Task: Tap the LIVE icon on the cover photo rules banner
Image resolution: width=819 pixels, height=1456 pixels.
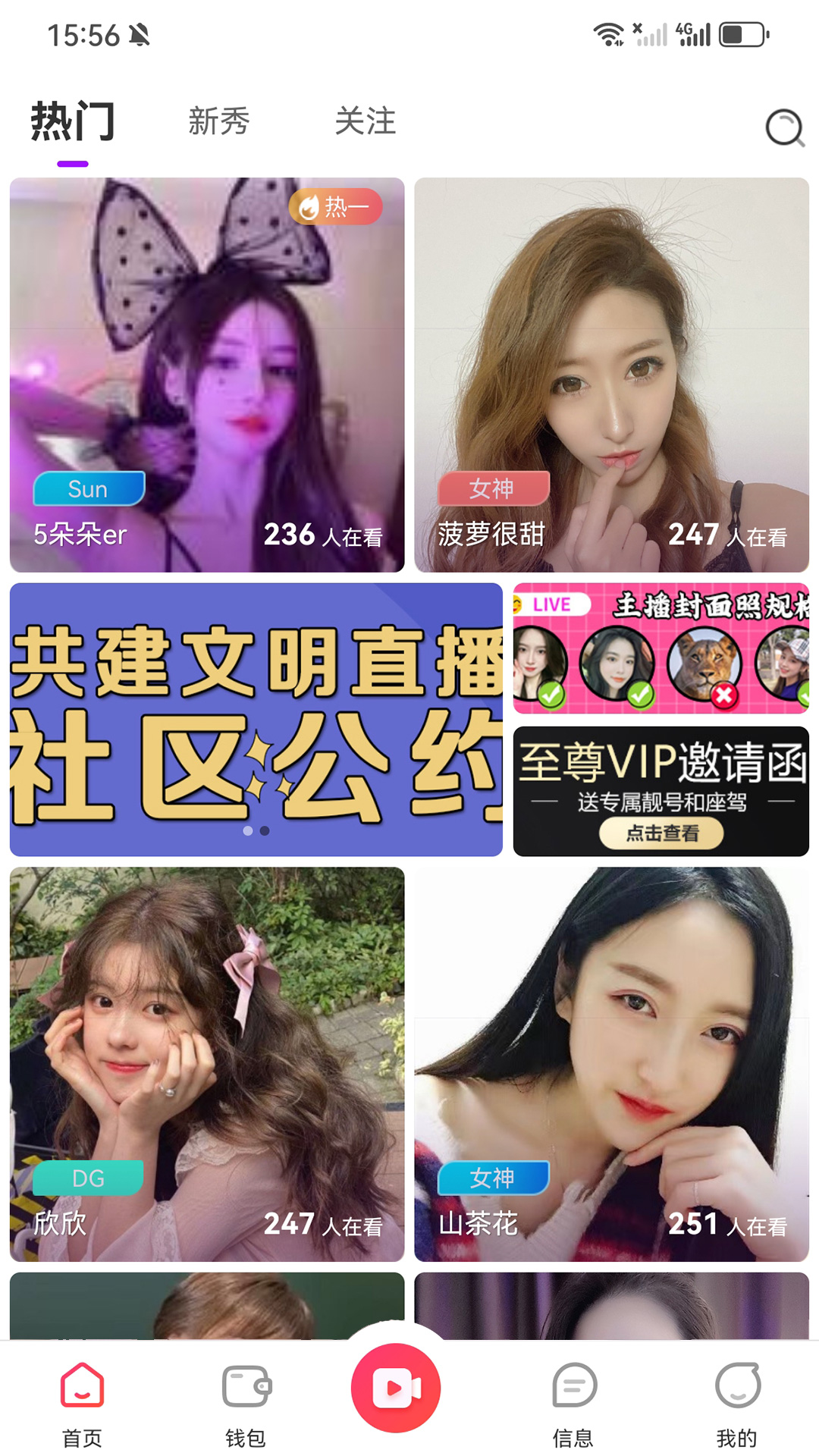Action: [x=553, y=603]
